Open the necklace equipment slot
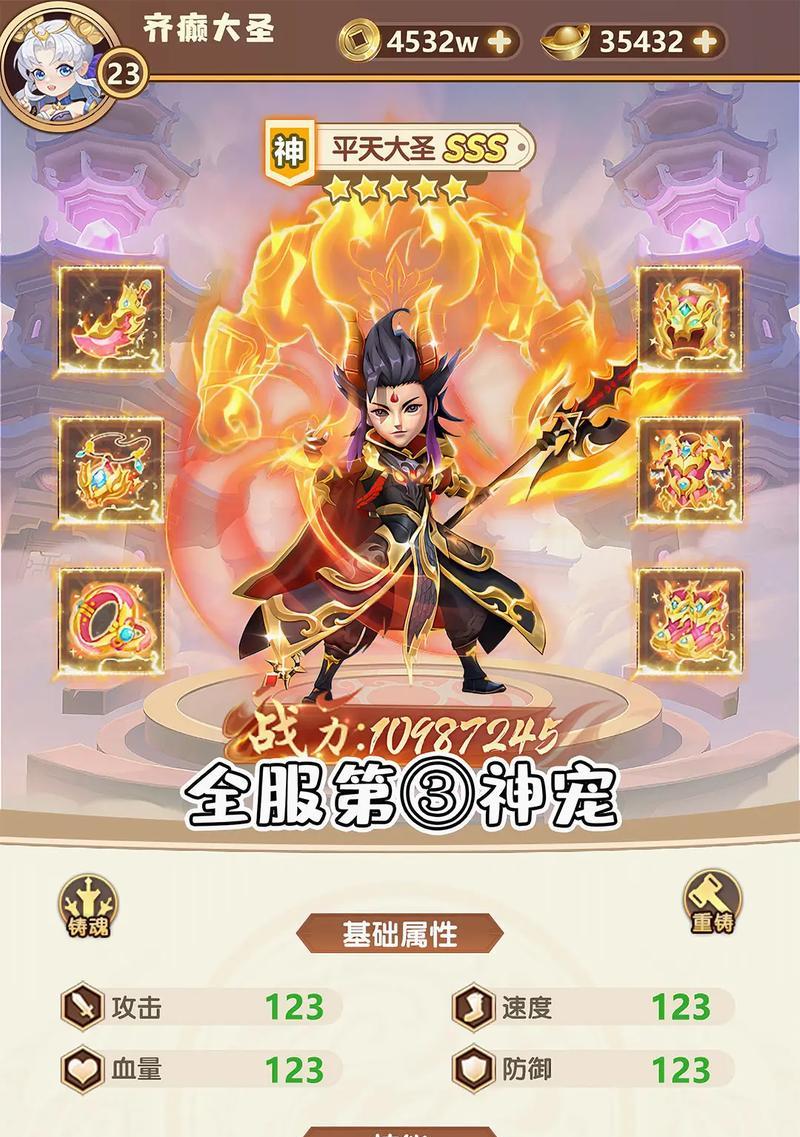 [111, 470]
